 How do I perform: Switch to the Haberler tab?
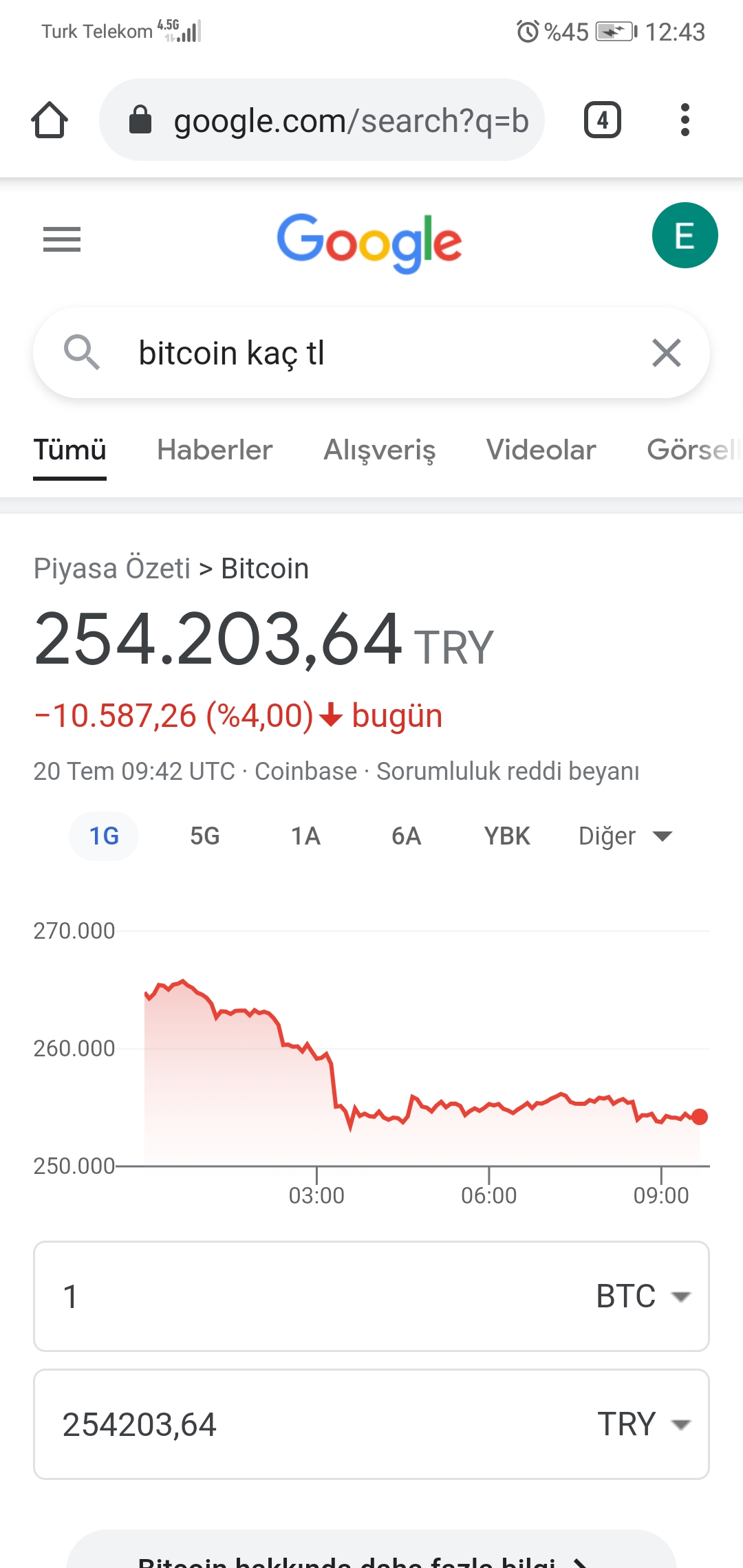point(215,450)
